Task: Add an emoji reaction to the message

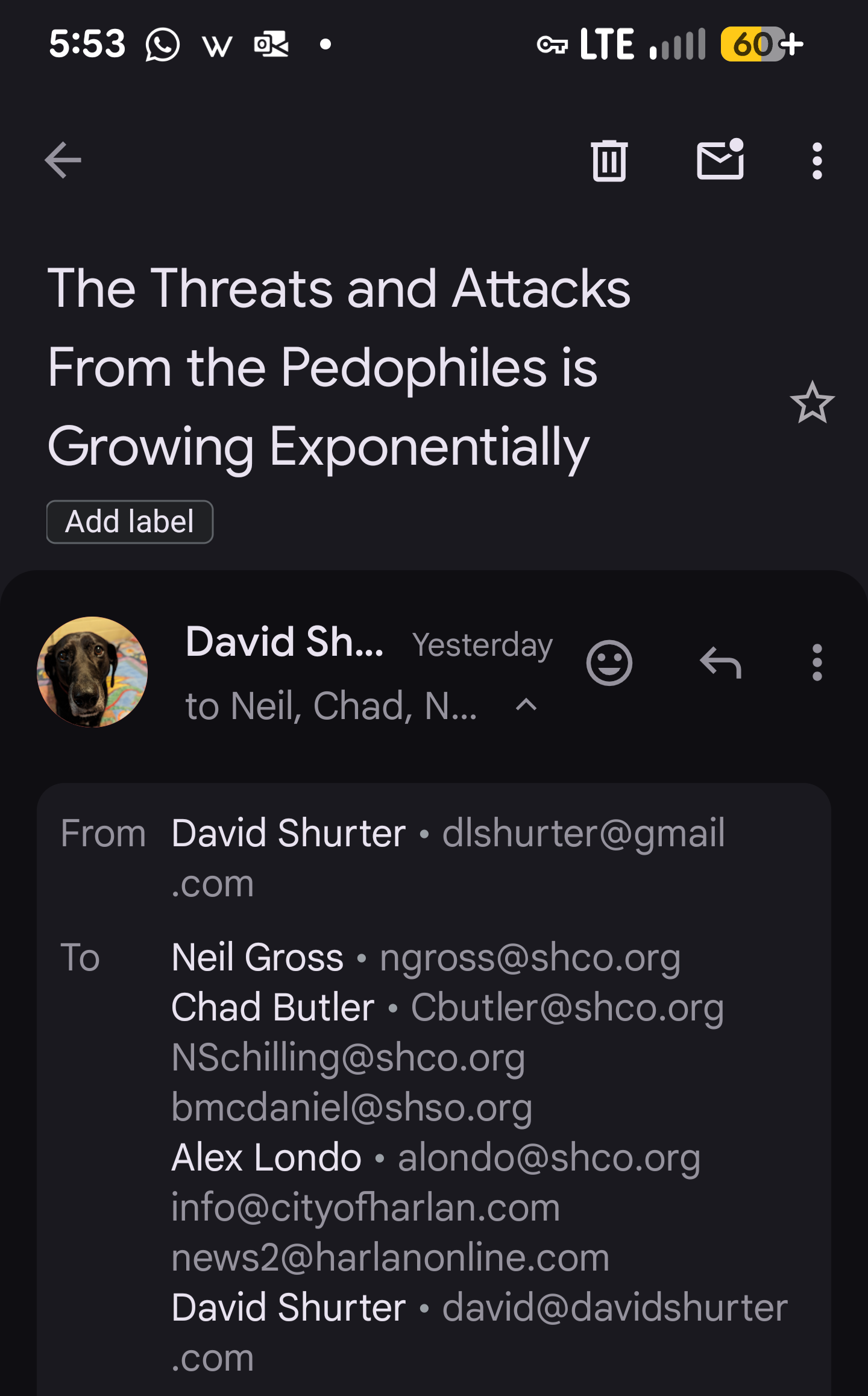Action: [609, 662]
